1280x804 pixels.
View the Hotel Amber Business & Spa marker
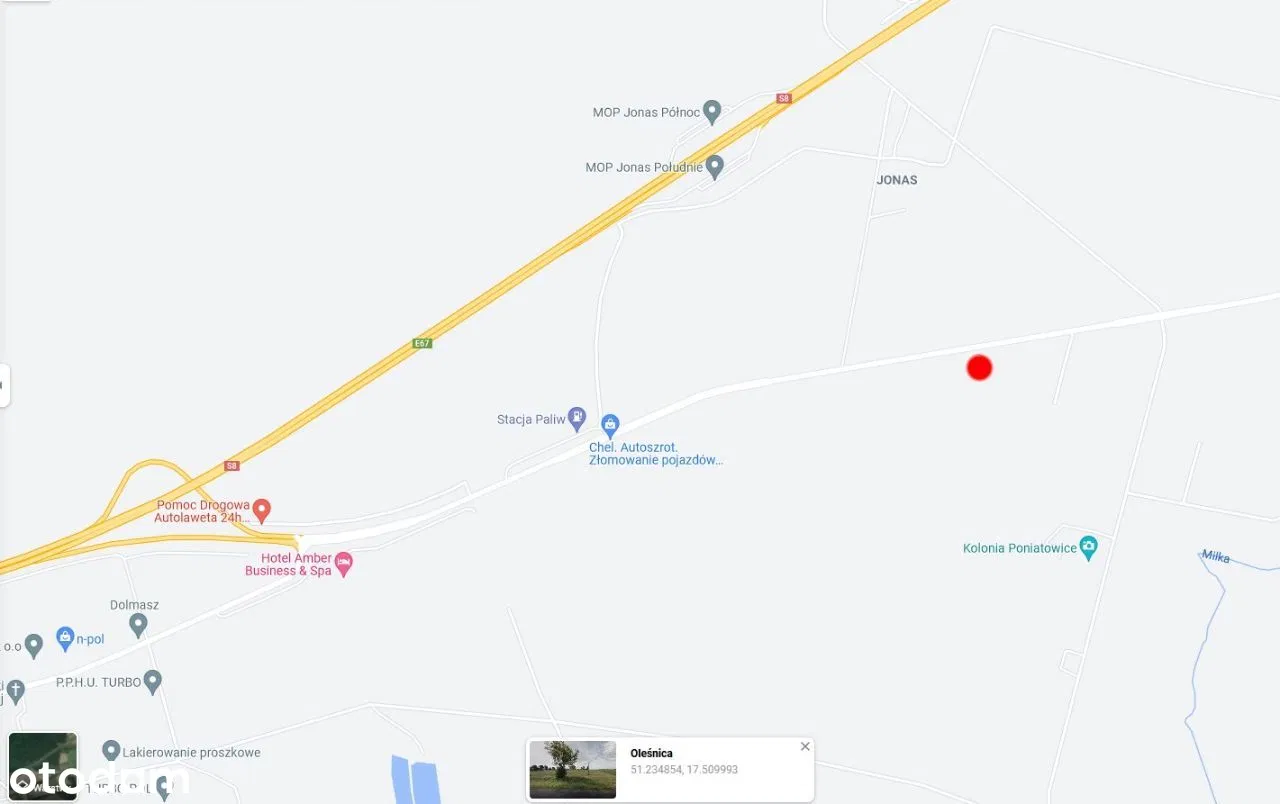click(343, 563)
